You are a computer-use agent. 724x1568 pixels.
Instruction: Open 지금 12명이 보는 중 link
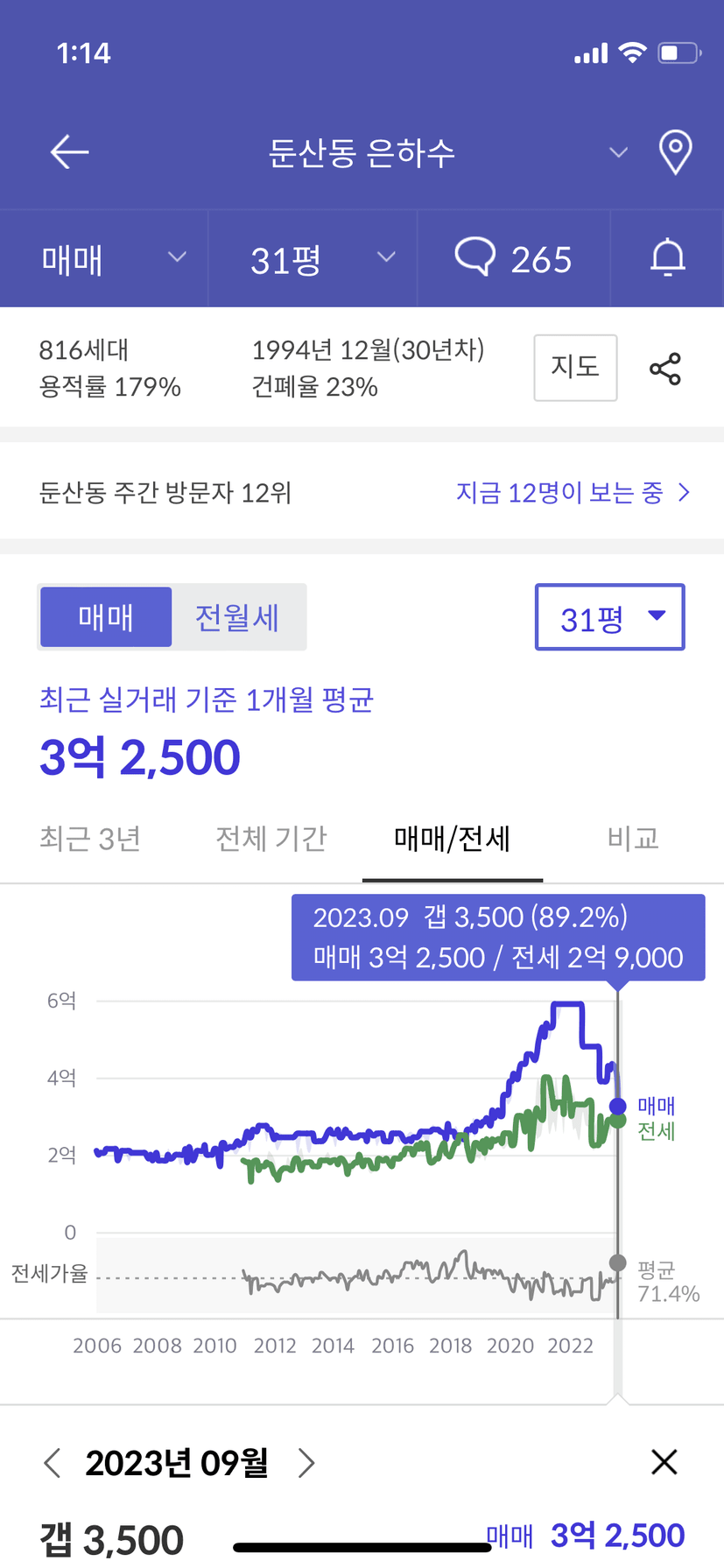click(573, 493)
